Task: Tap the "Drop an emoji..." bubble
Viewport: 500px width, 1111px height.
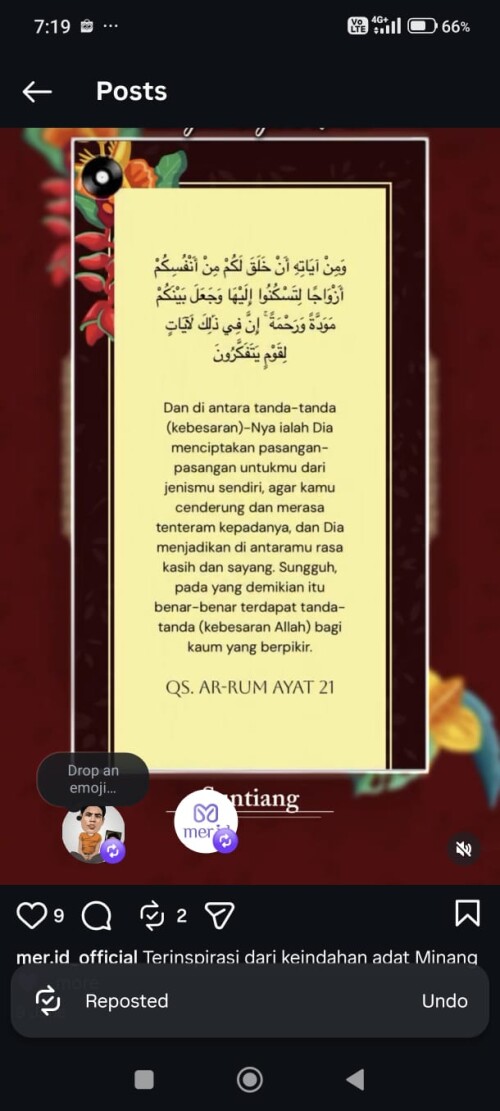Action: (x=93, y=779)
